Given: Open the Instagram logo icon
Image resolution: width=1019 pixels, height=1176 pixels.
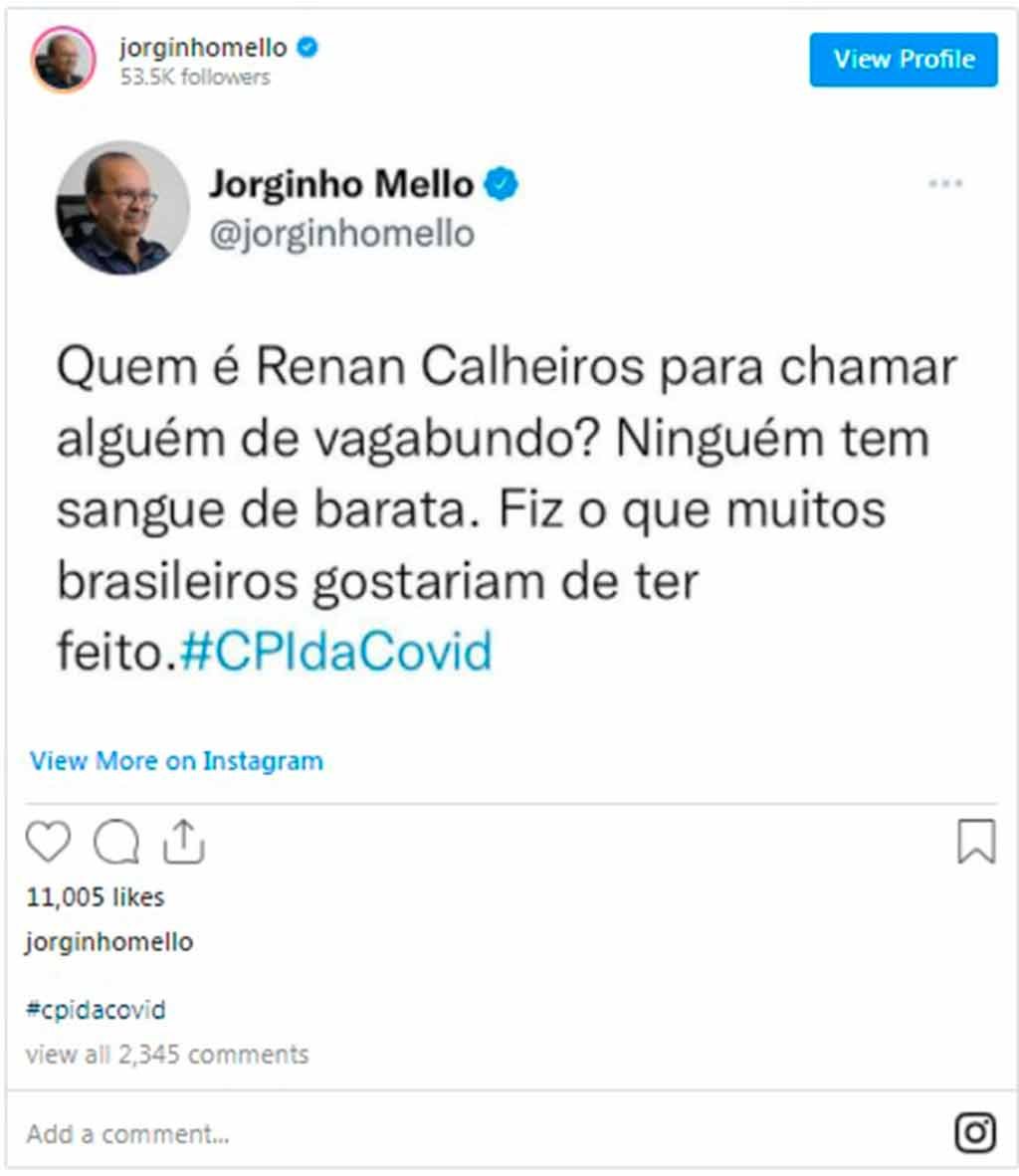Looking at the screenshot, I should [975, 1132].
